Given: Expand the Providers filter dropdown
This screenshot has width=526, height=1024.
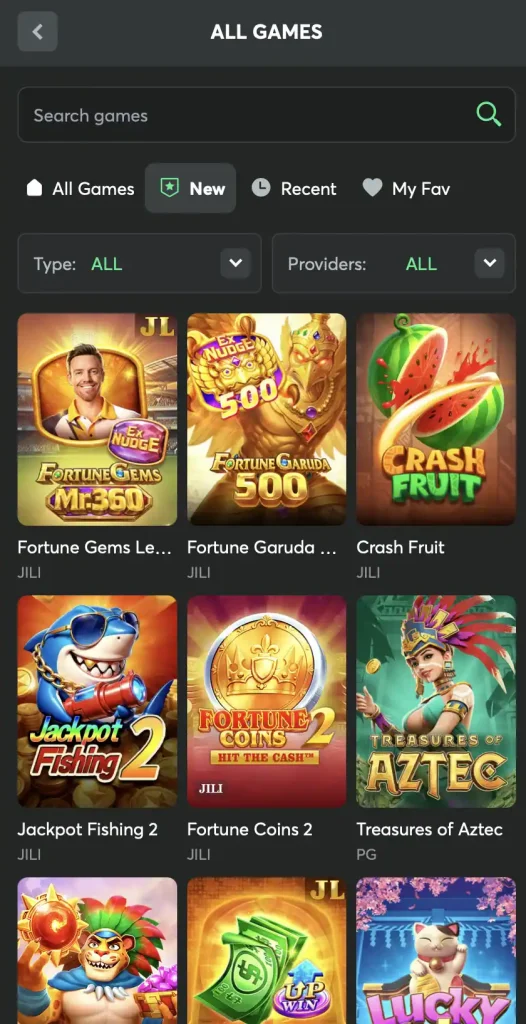Looking at the screenshot, I should (x=393, y=264).
